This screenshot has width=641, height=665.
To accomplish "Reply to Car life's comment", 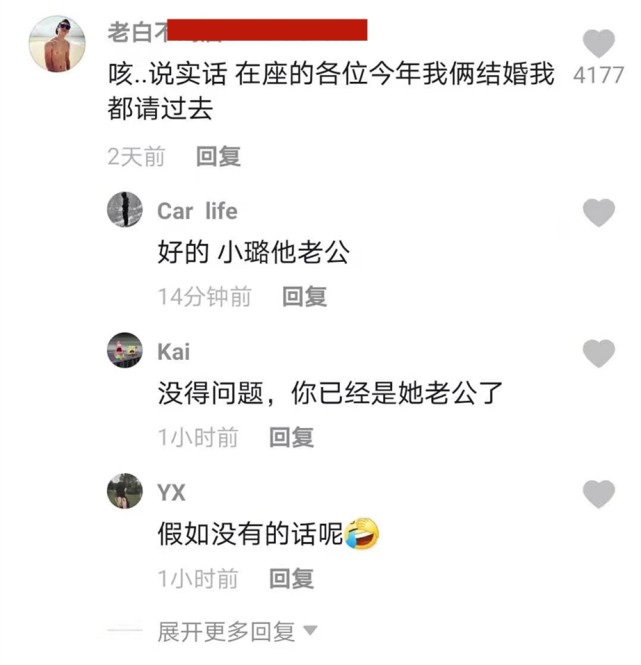I will pos(304,297).
